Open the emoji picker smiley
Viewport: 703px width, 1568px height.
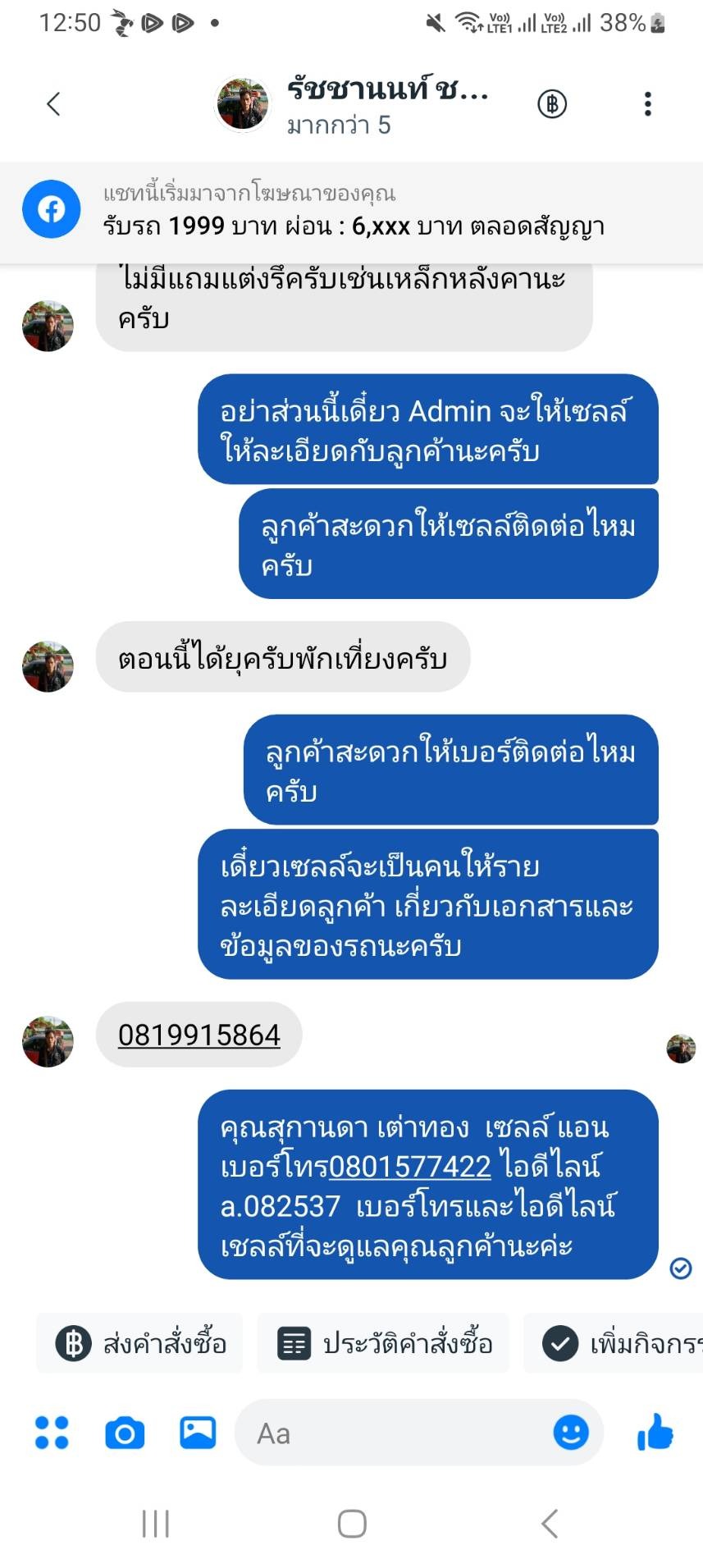571,1433
